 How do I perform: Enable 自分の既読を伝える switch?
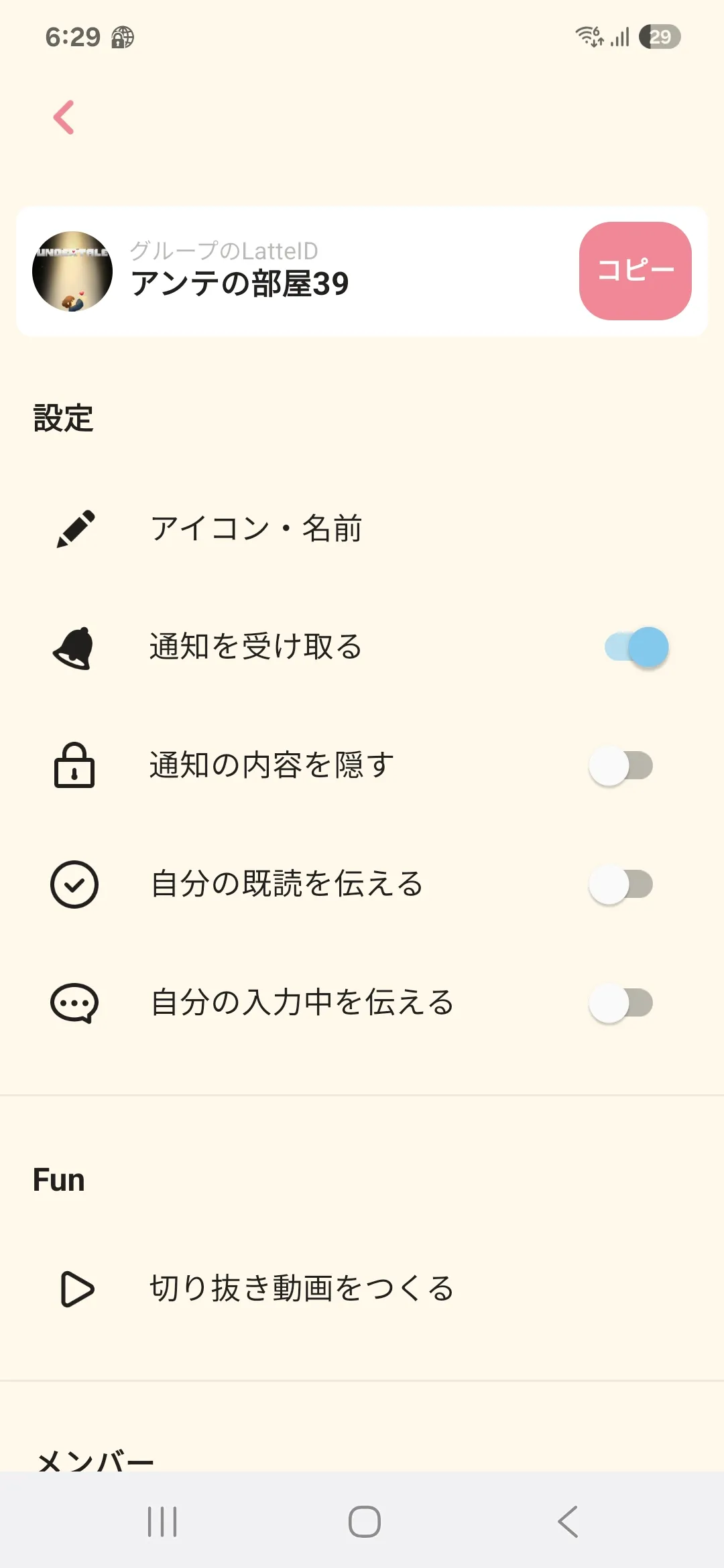click(621, 885)
